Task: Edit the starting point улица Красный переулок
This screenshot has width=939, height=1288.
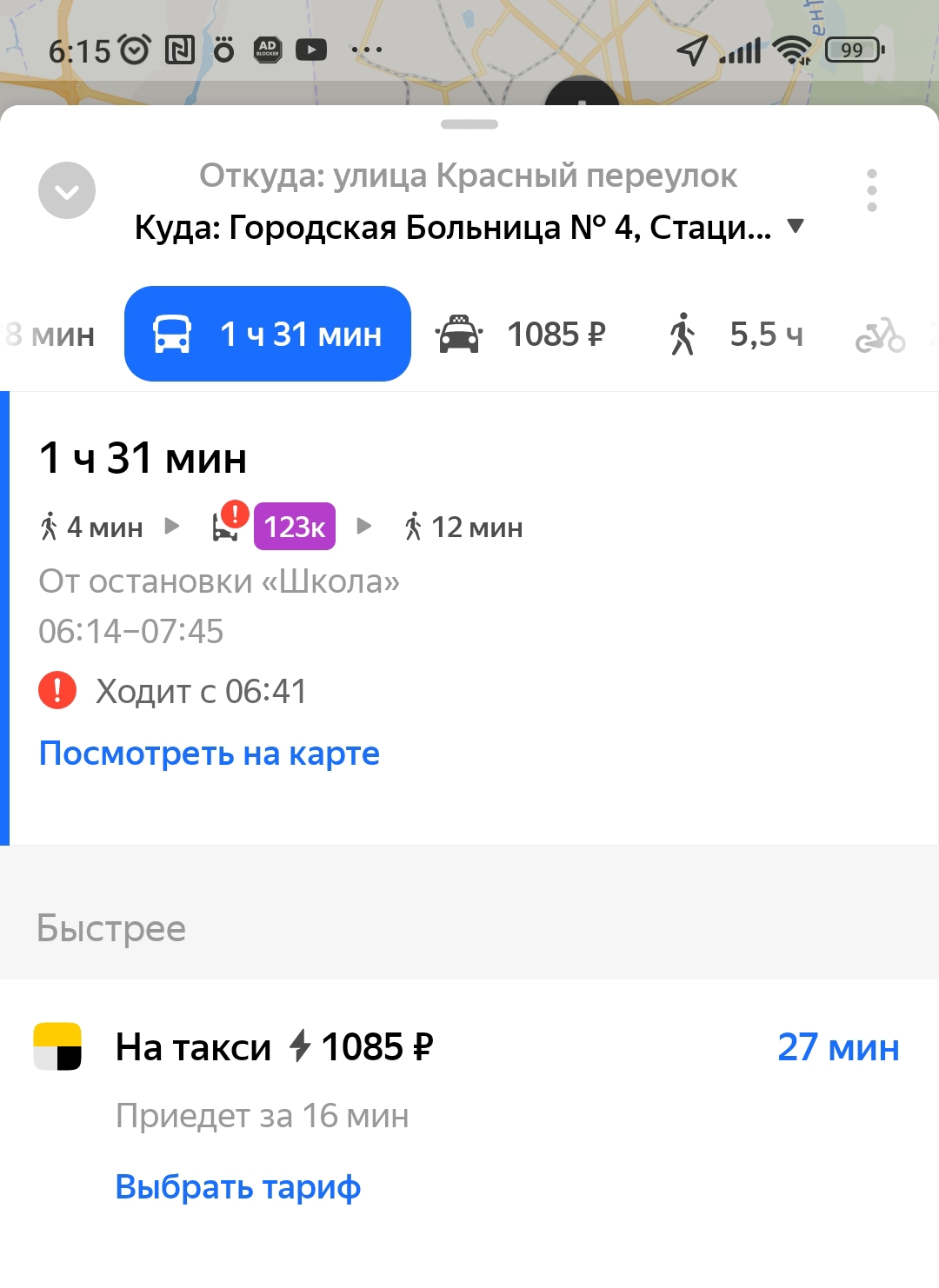Action: pos(468,176)
